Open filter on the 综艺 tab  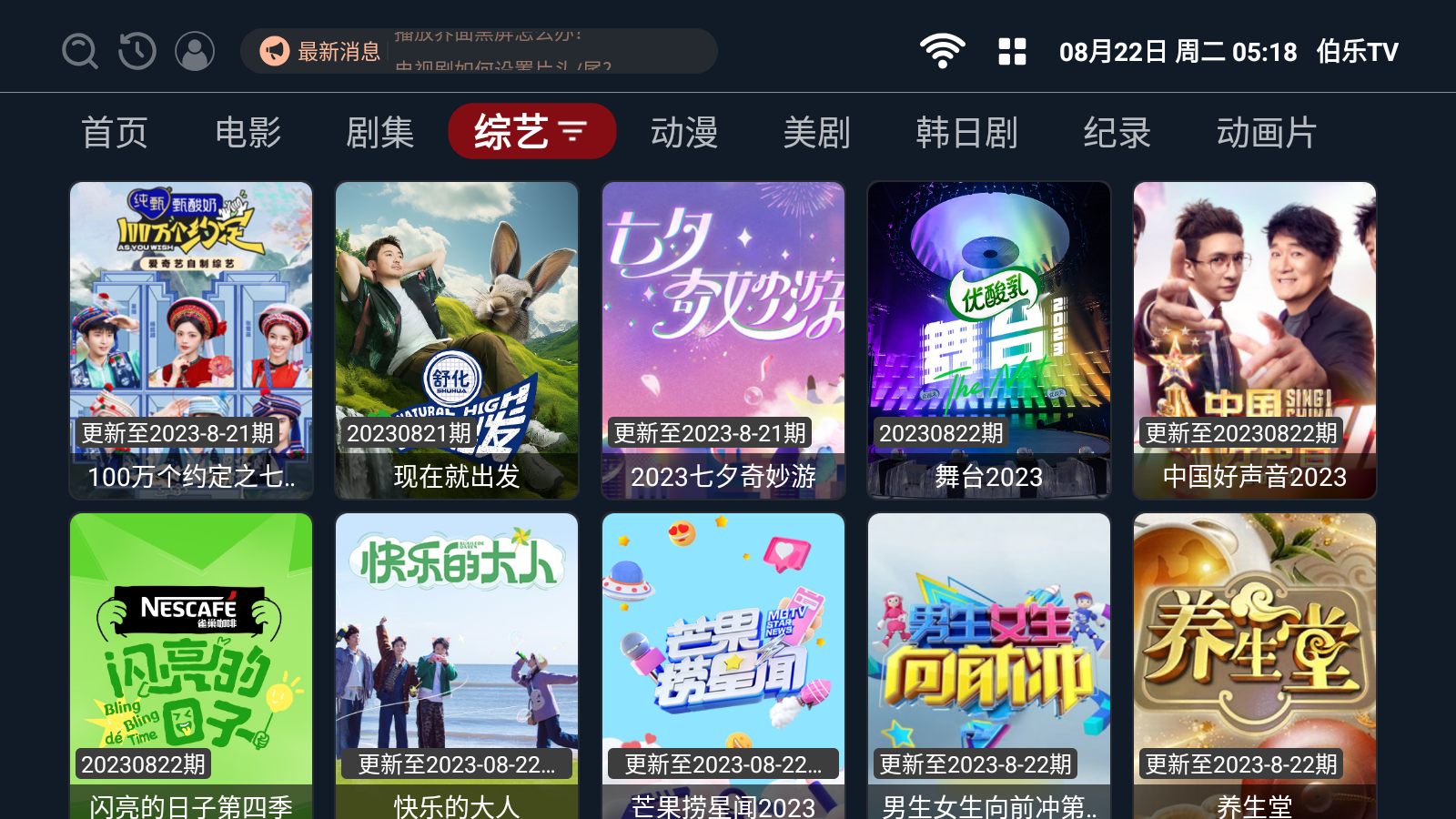click(x=573, y=133)
